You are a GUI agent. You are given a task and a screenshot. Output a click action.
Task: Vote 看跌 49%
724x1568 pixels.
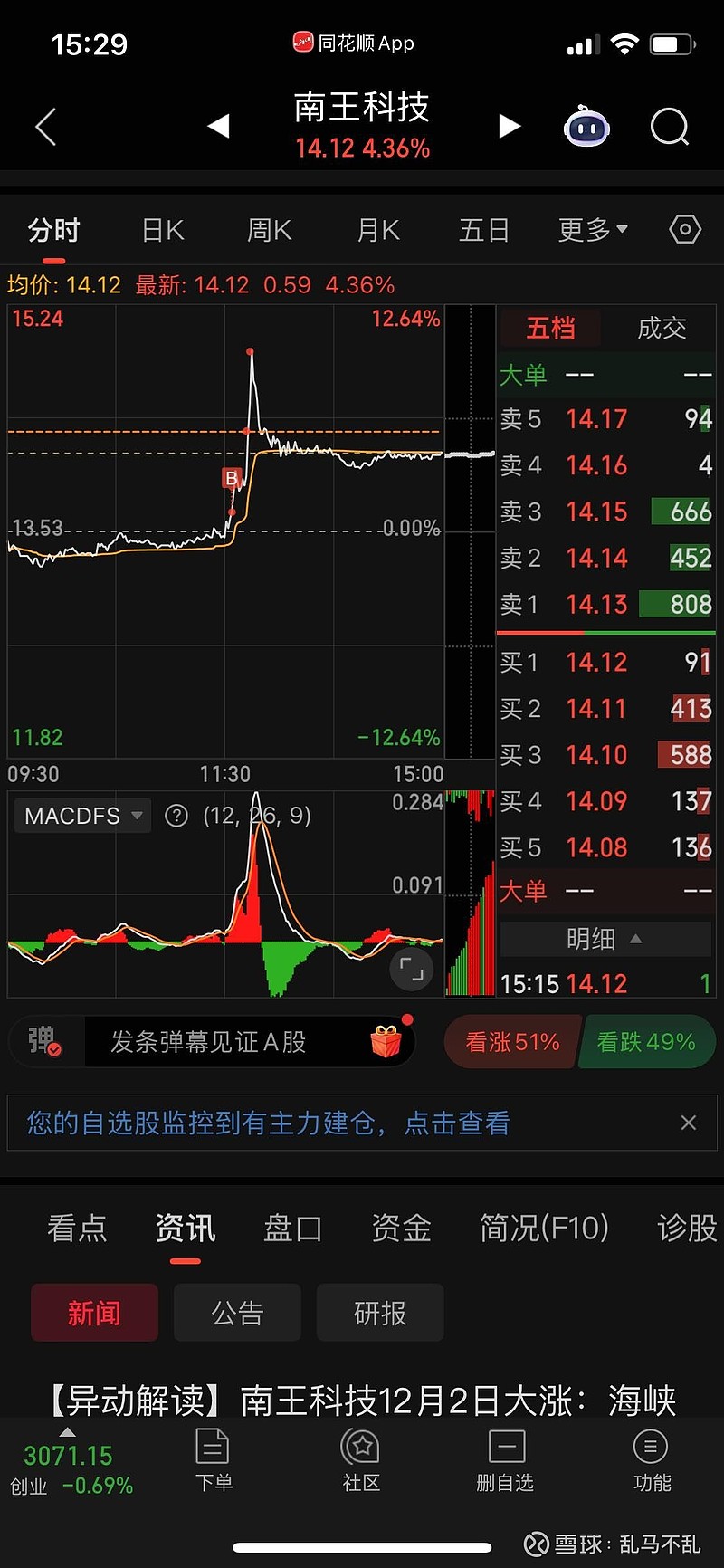646,1042
